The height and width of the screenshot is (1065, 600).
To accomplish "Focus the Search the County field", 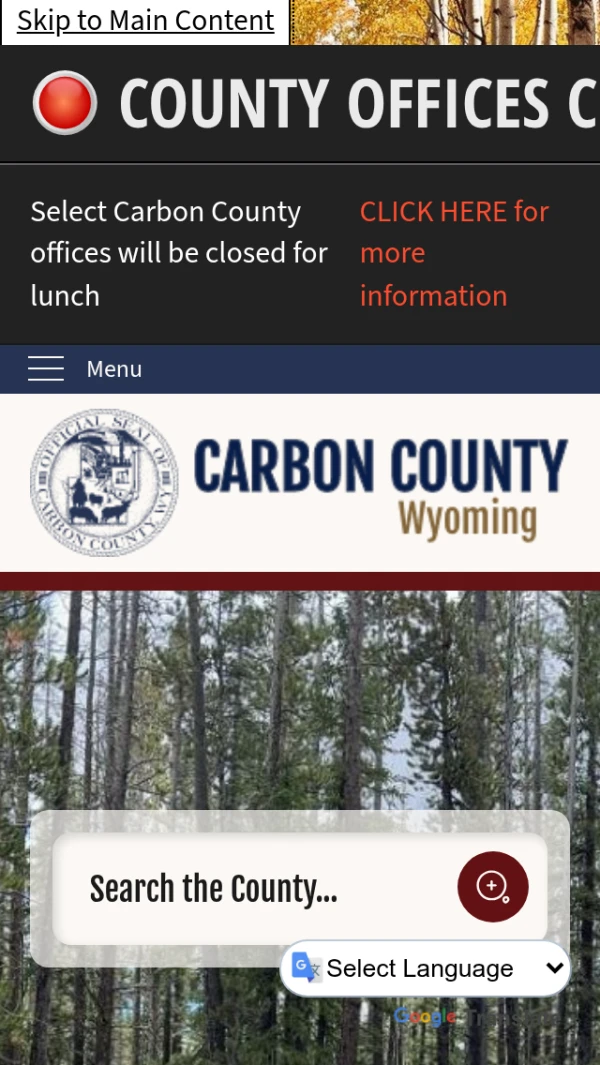I will pyautogui.click(x=250, y=888).
